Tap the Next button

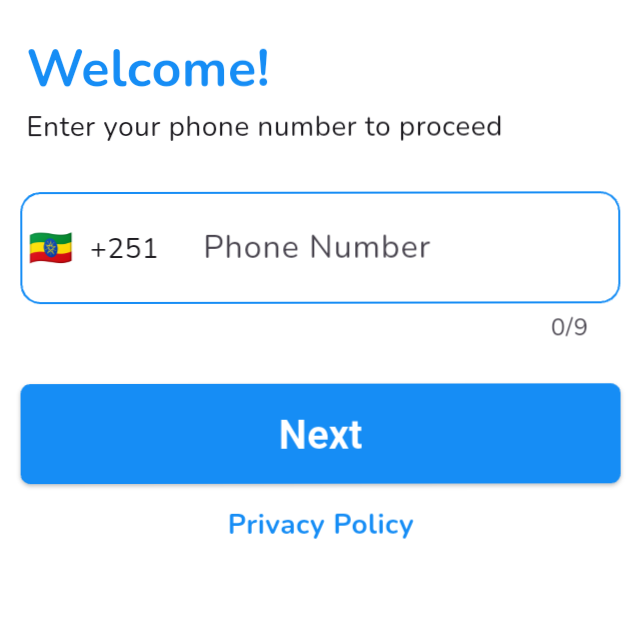(320, 434)
